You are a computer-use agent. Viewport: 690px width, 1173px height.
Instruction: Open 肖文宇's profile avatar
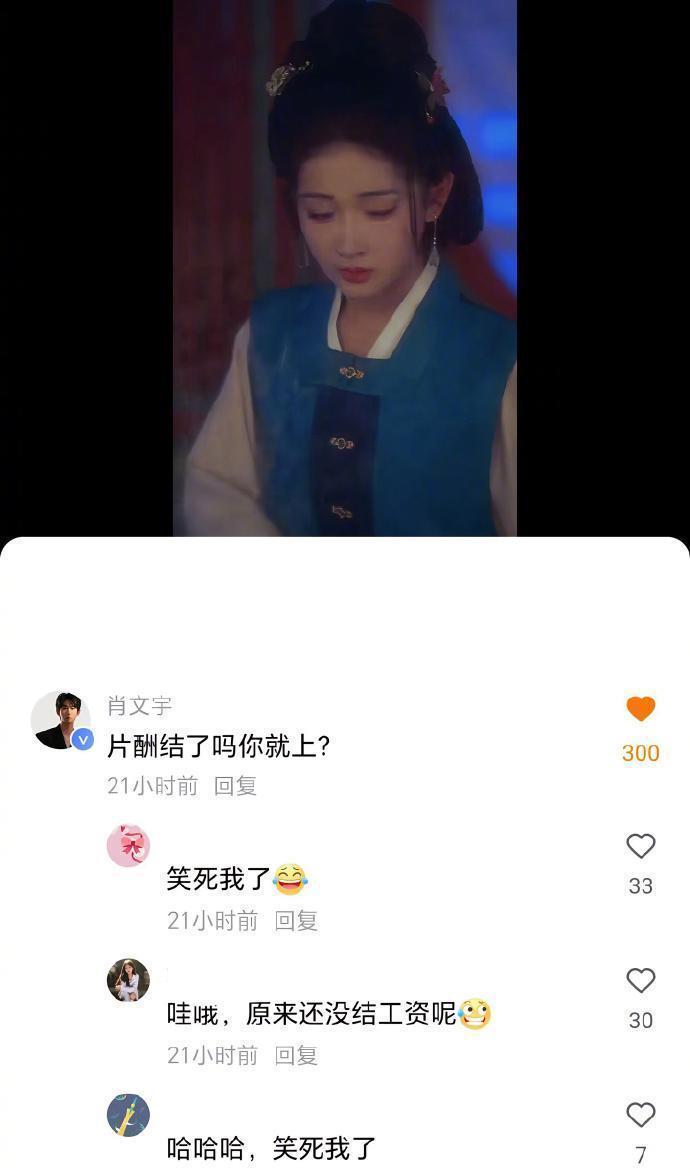[x=61, y=720]
